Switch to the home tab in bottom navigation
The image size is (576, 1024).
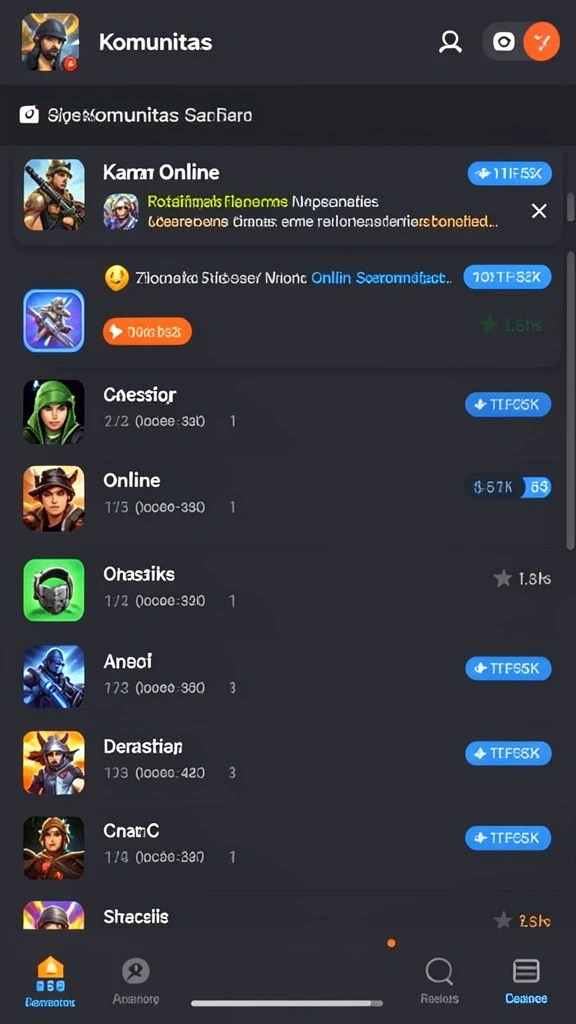51,980
